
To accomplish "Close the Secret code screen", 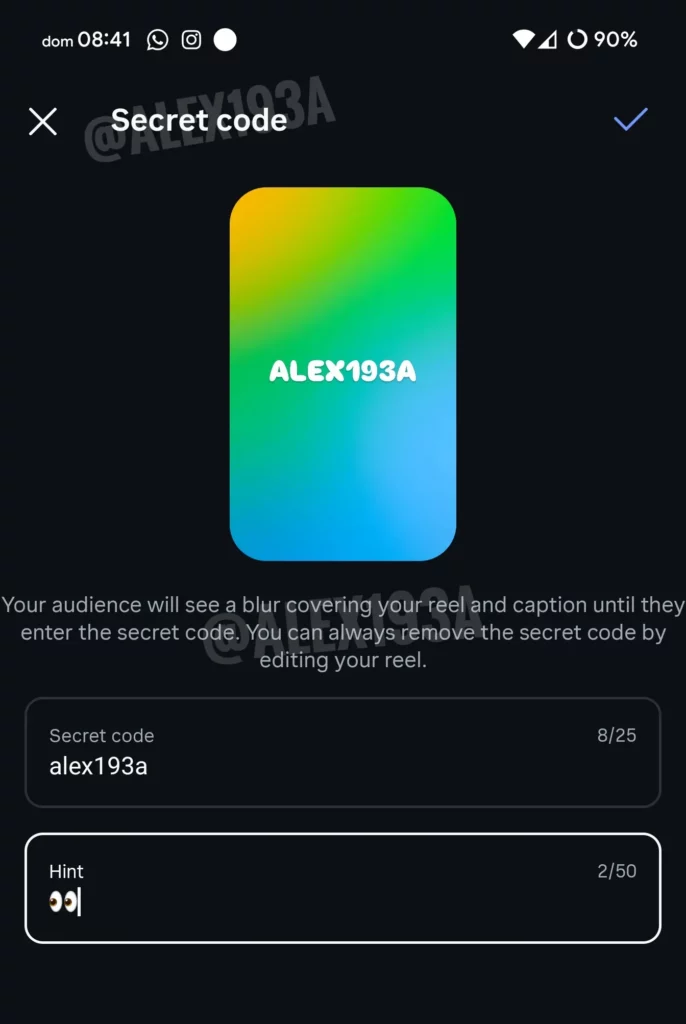I will point(43,122).
